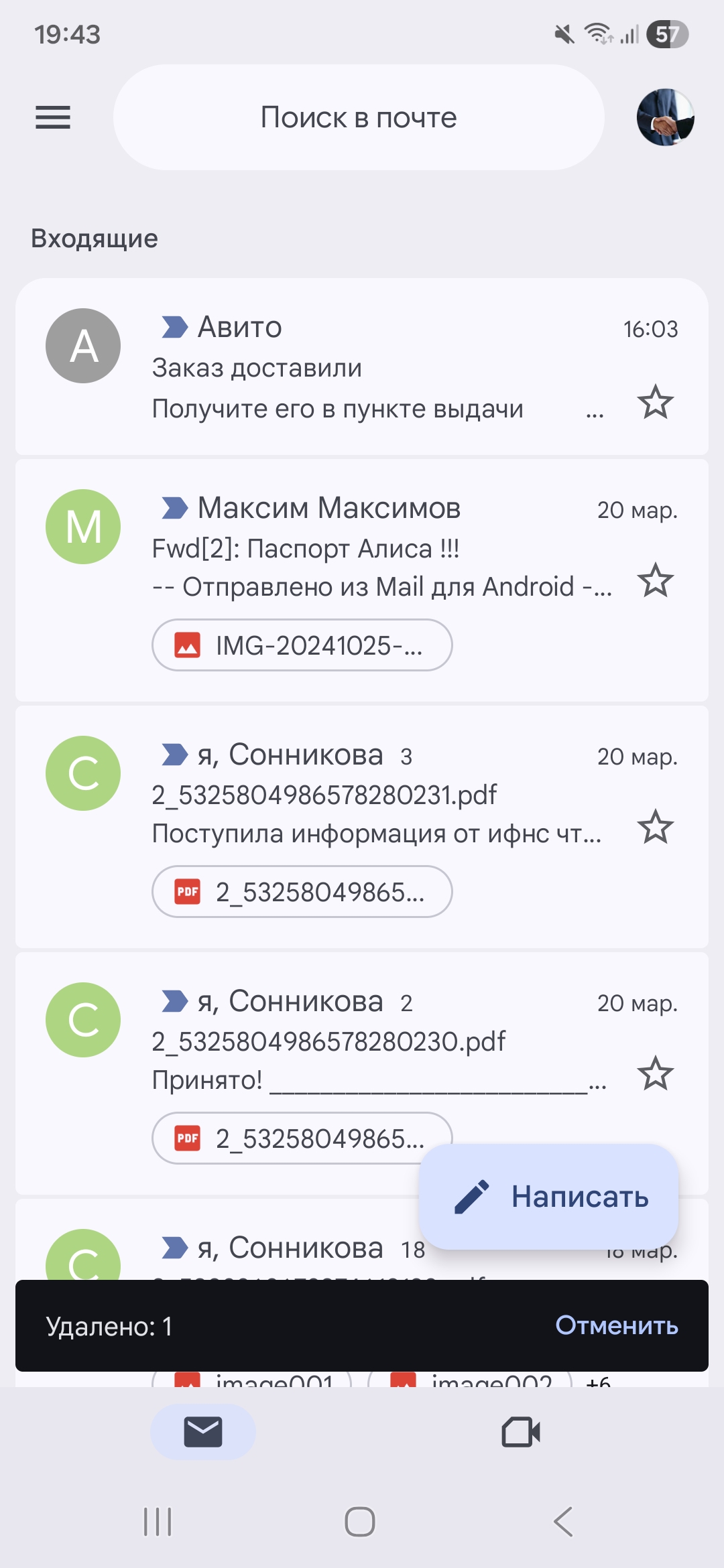Open PDF attachment in the 3-message Сонникова thread
This screenshot has height=1568, width=724.
point(302,892)
